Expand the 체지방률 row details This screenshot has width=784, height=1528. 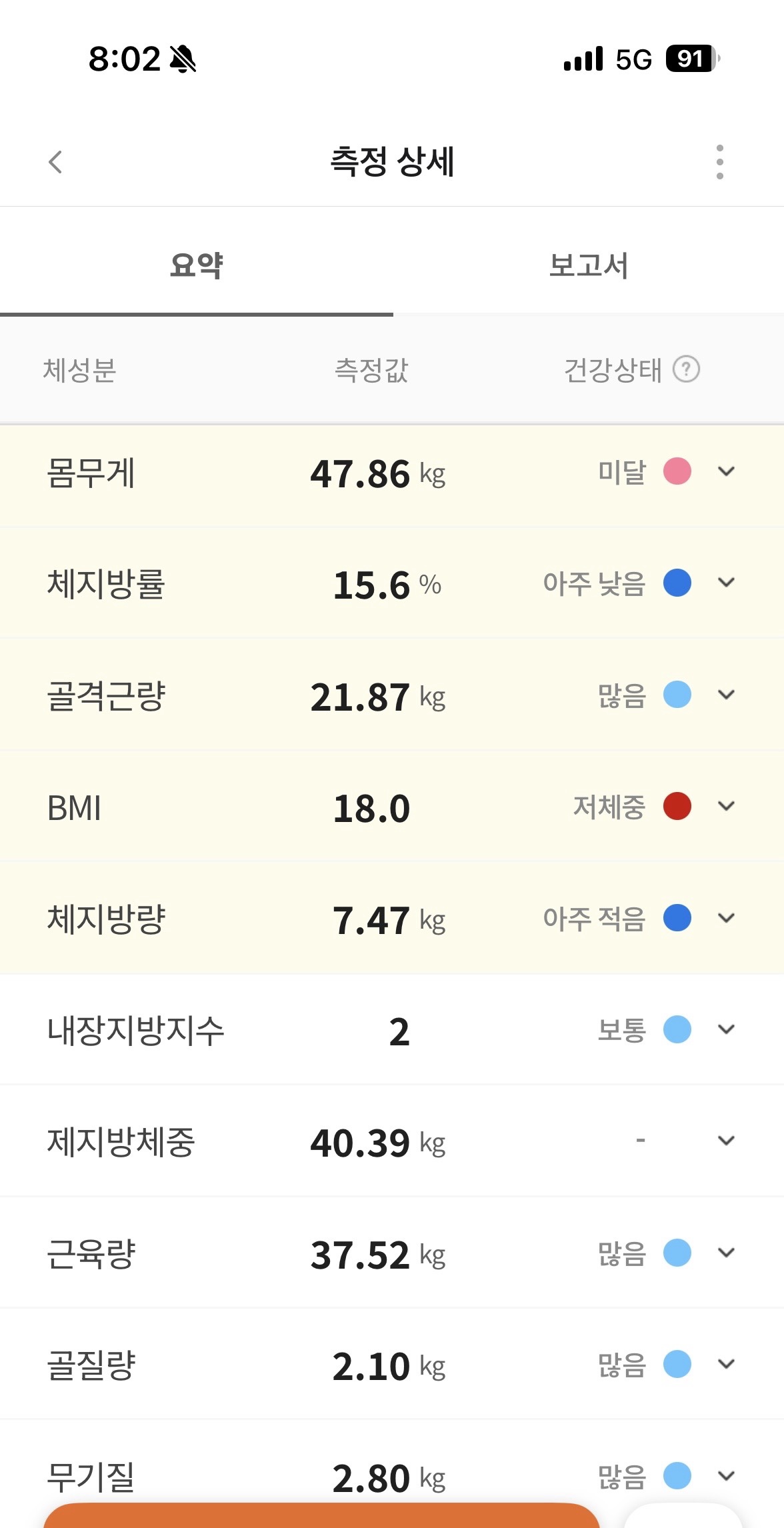click(x=726, y=583)
